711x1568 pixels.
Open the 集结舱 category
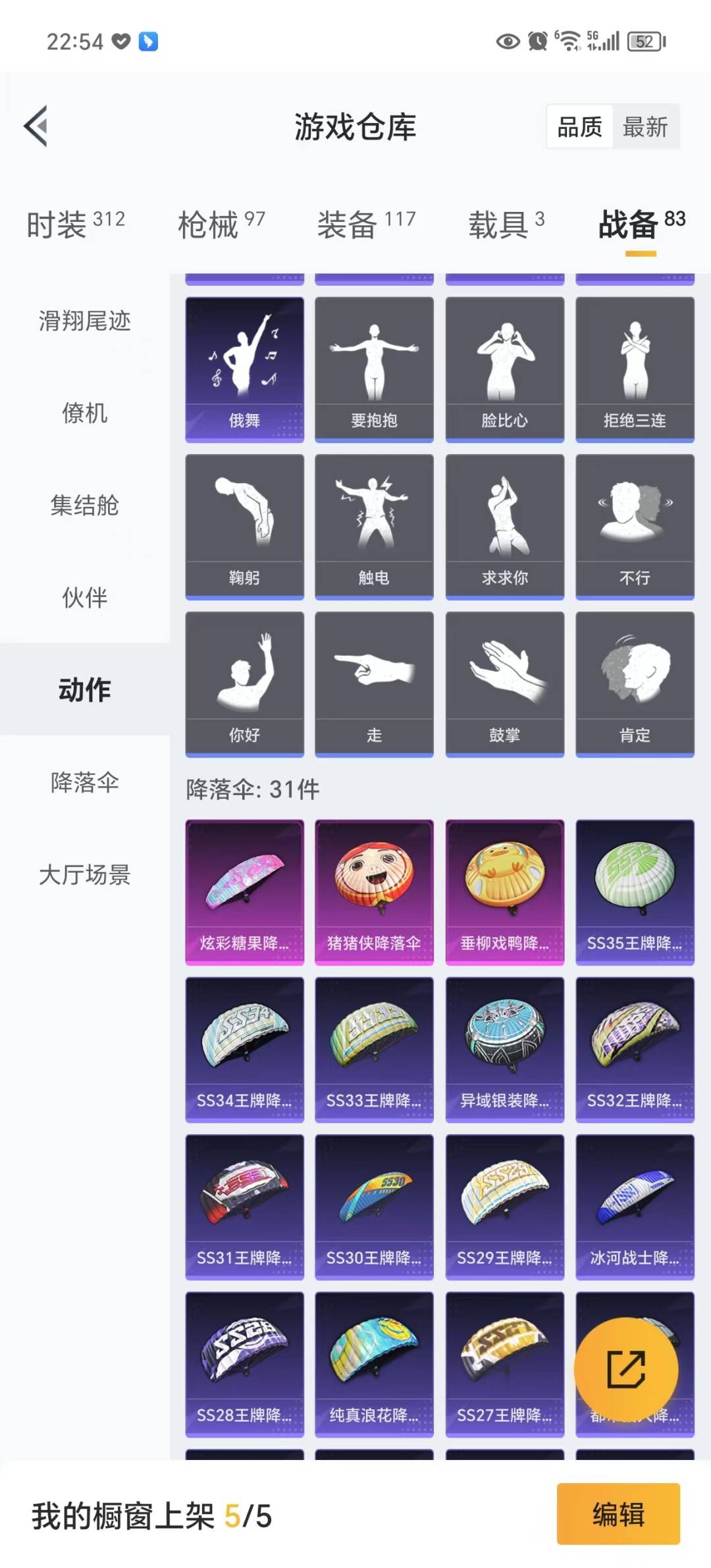click(84, 505)
